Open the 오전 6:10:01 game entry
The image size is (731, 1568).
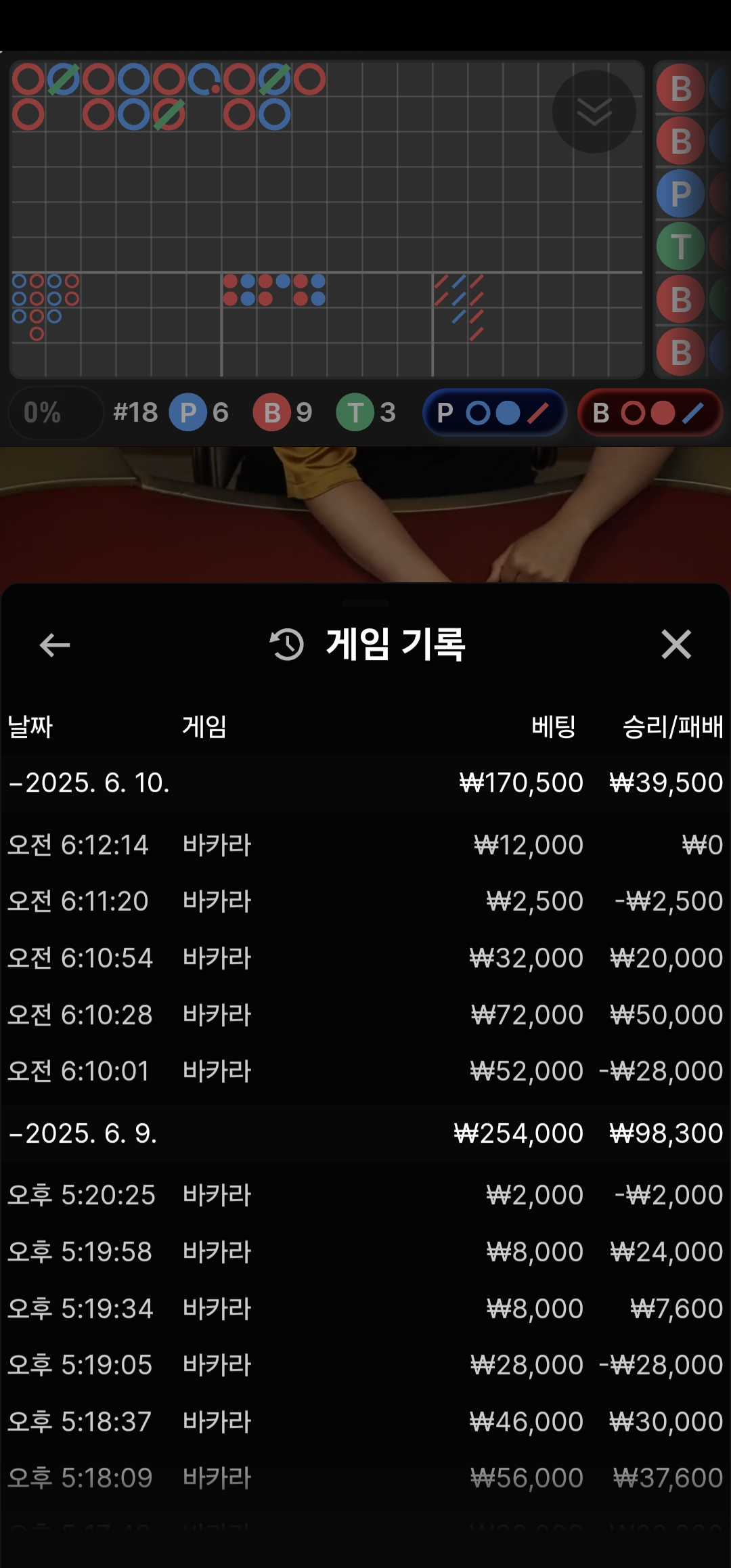pos(365,1071)
